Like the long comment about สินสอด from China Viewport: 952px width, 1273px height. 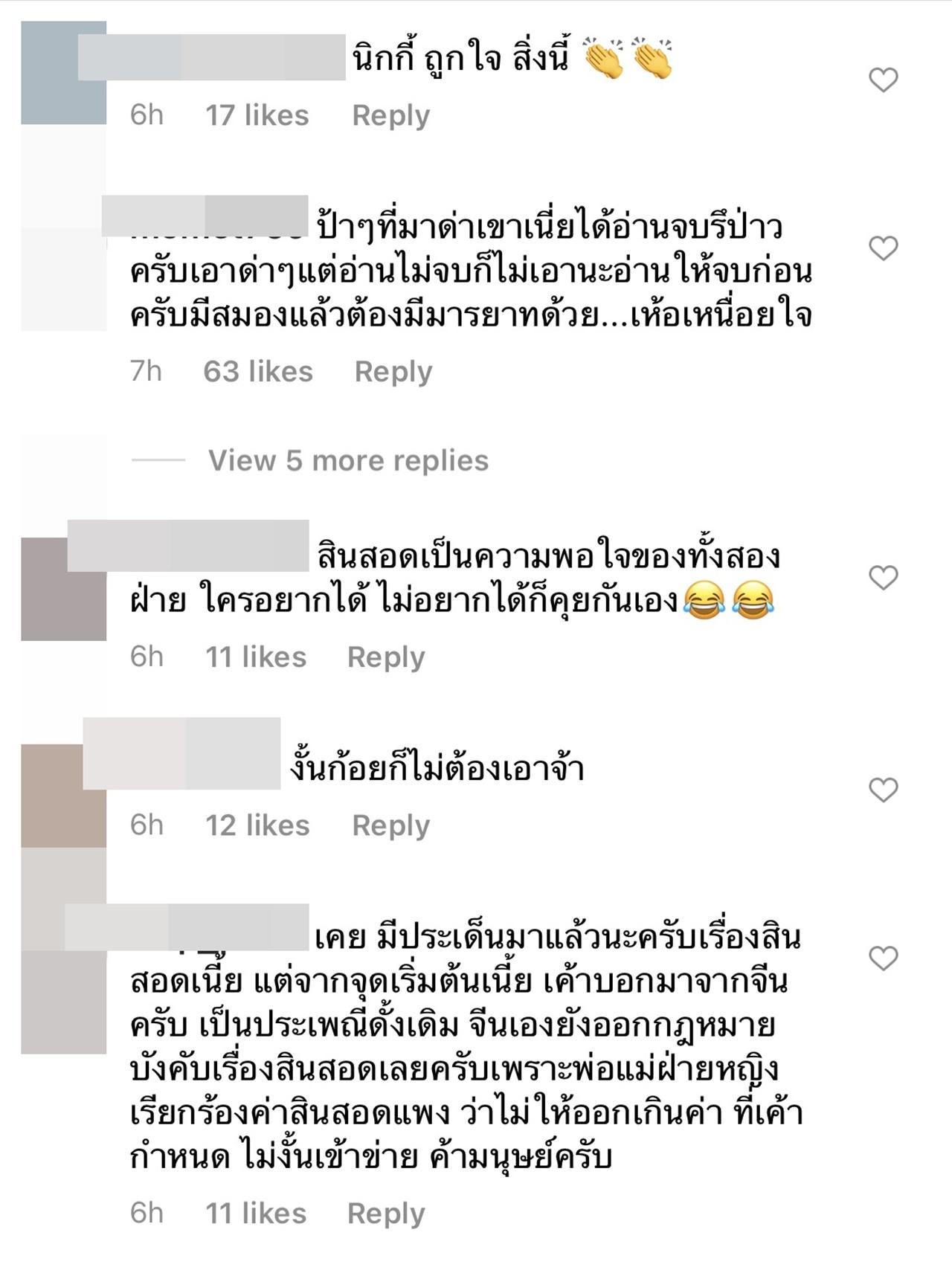(883, 958)
